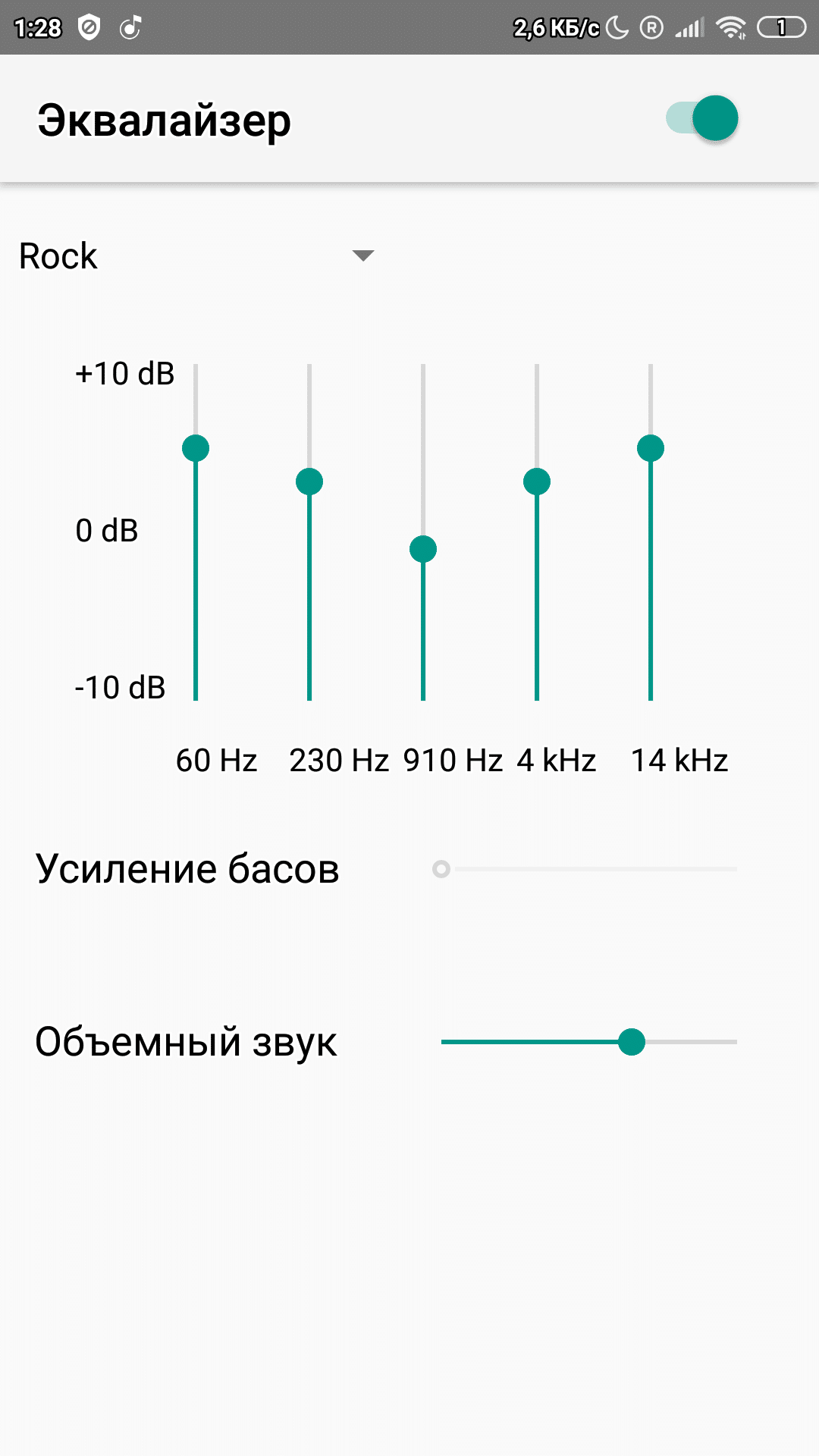Tap the Усиление басов slider track
The image size is (819, 1456).
[588, 869]
